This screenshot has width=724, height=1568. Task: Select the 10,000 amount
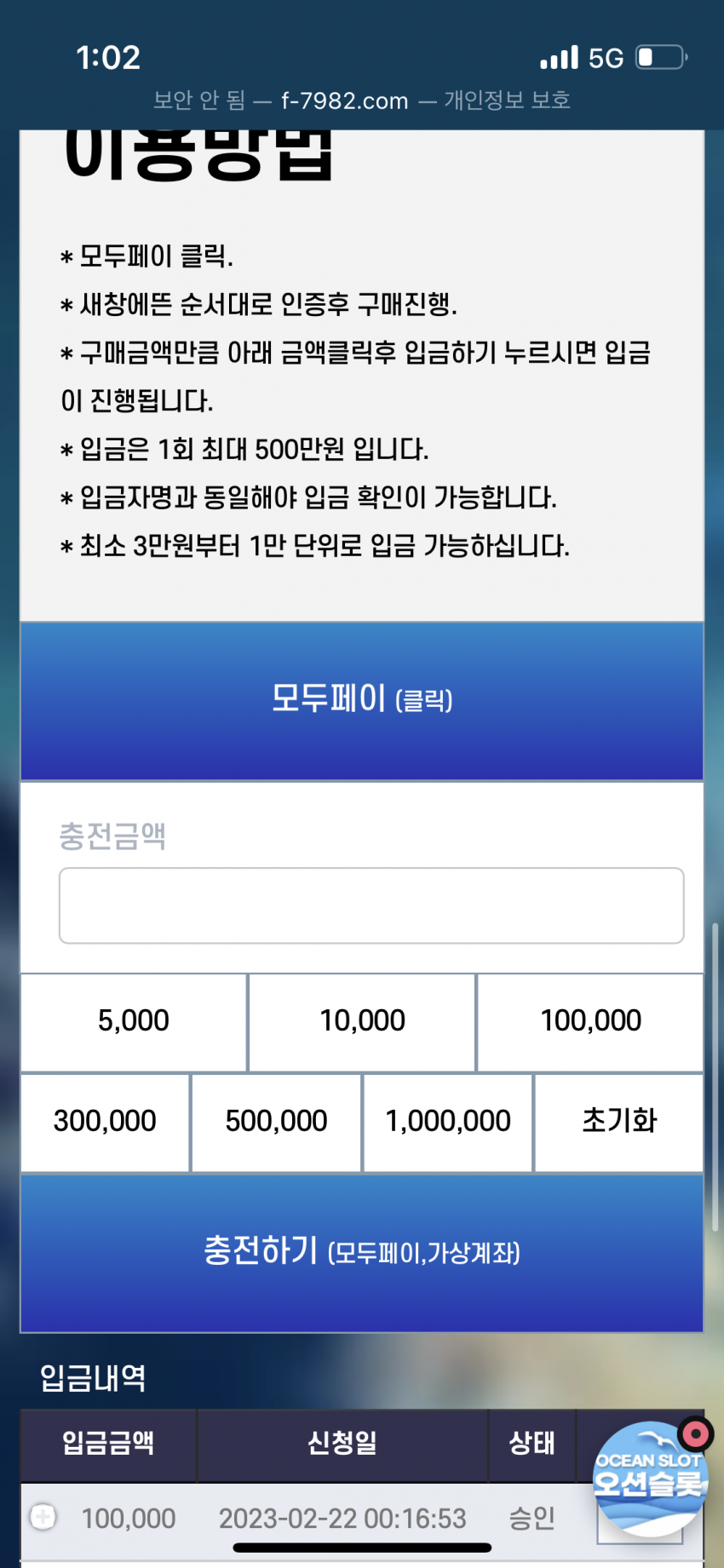[362, 1021]
